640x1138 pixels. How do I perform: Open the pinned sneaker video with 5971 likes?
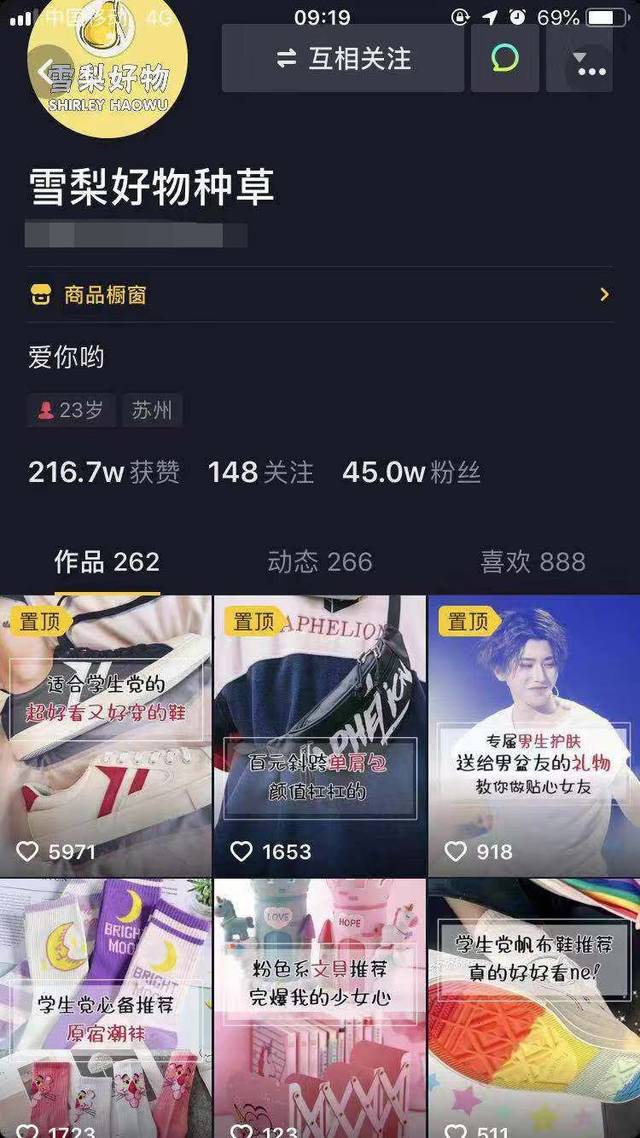(106, 736)
